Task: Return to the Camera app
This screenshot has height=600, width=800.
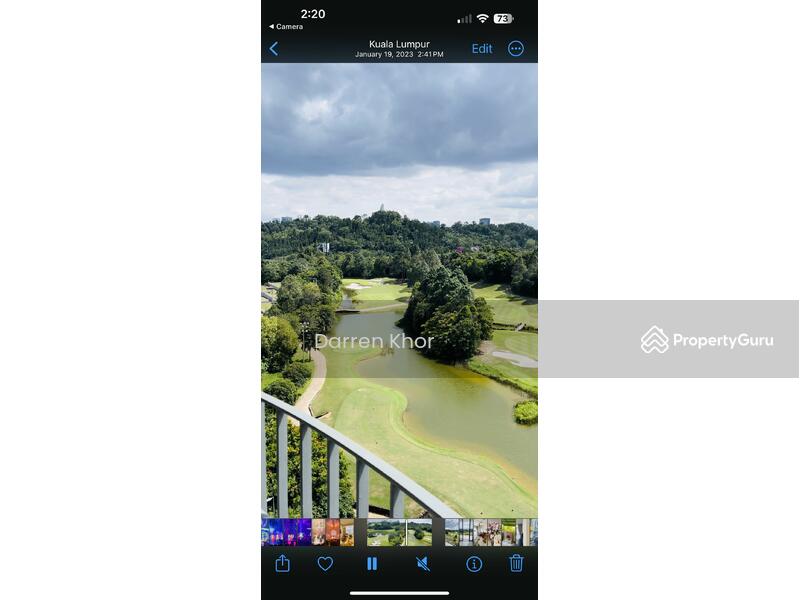Action: tap(286, 27)
